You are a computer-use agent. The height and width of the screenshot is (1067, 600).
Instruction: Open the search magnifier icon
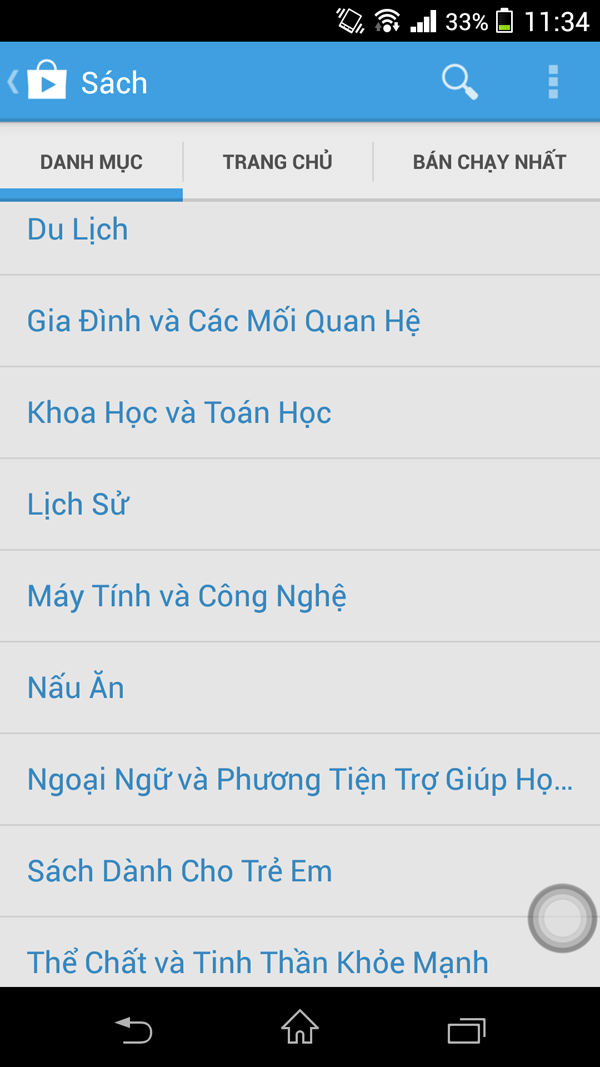click(460, 82)
